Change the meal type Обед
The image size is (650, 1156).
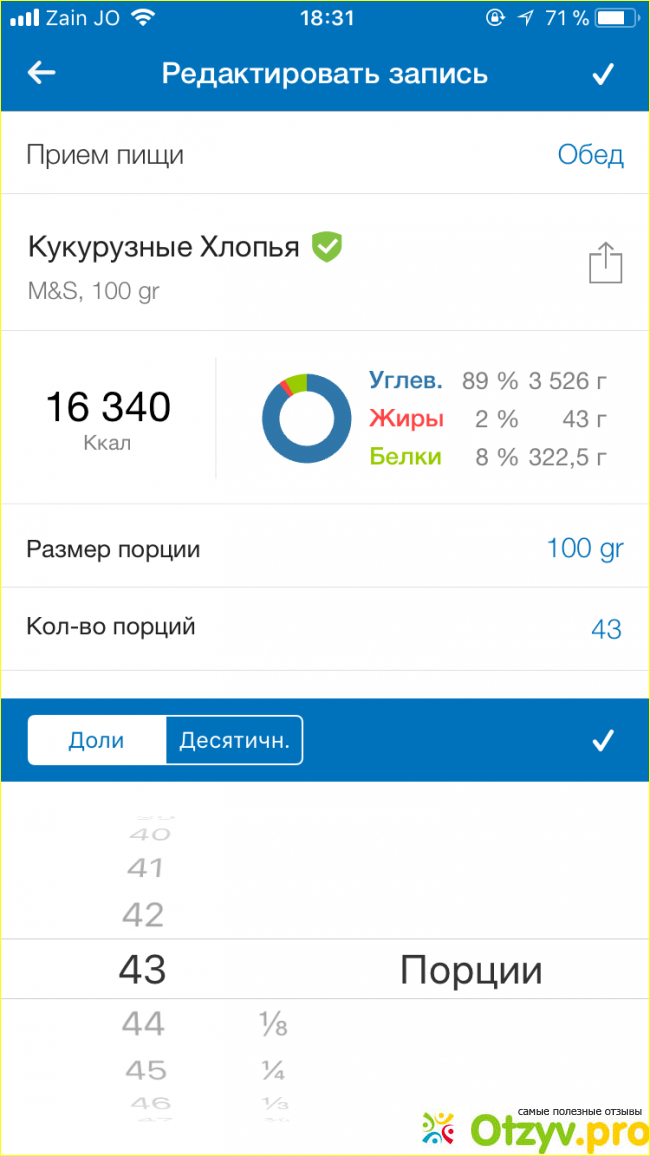pos(590,155)
